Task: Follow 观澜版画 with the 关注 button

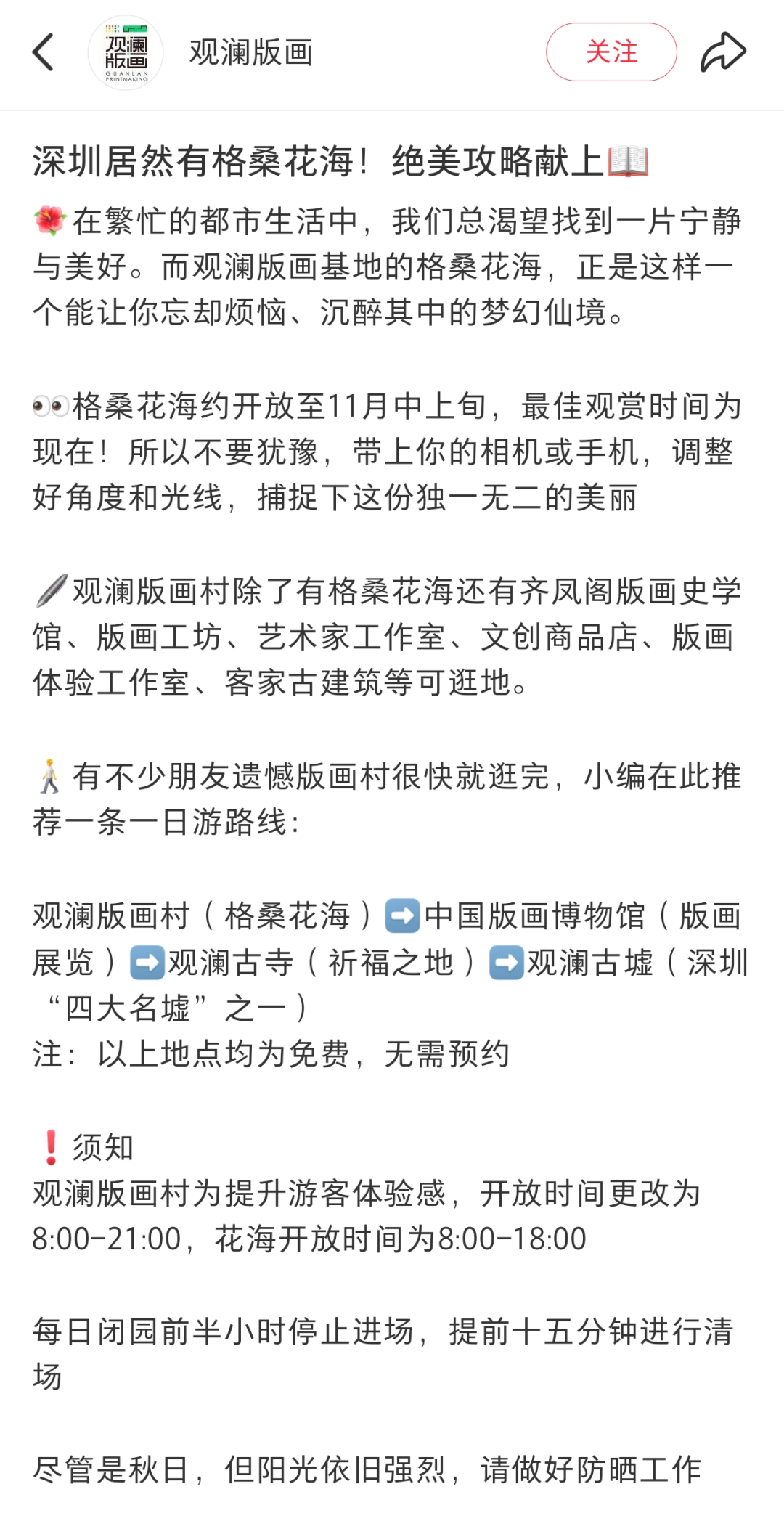Action: (611, 52)
